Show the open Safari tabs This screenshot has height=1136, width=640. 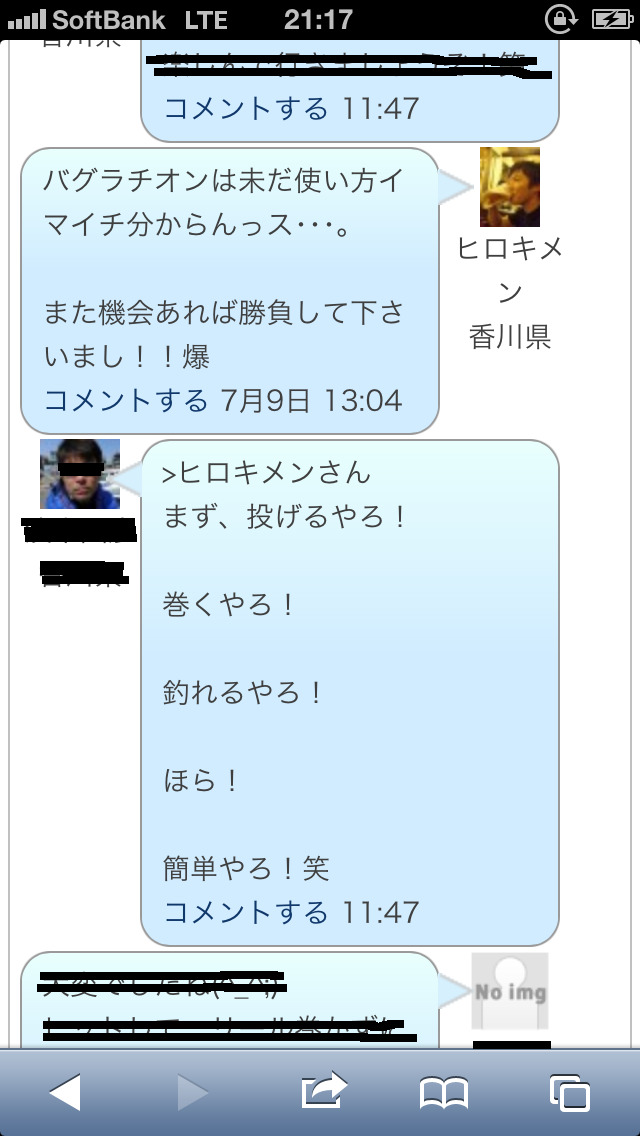click(570, 1093)
